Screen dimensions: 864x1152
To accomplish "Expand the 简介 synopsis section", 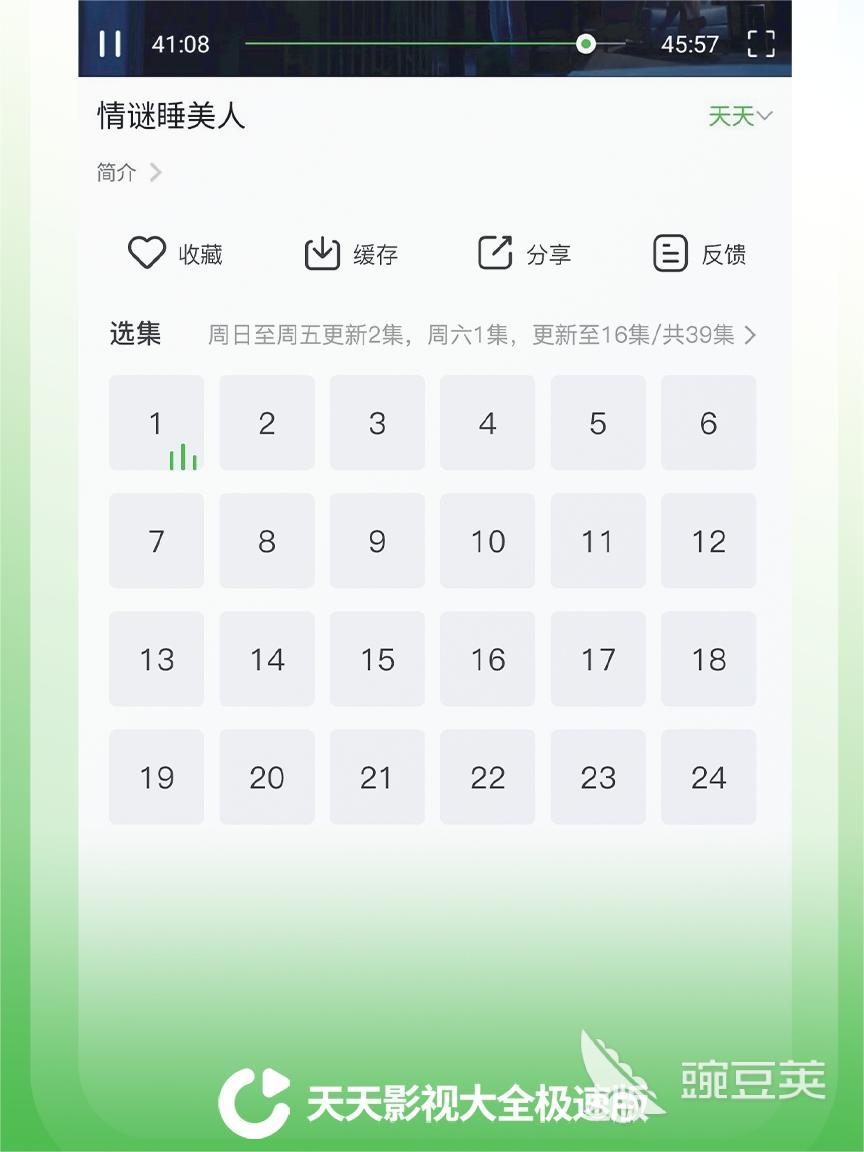I will coord(128,172).
